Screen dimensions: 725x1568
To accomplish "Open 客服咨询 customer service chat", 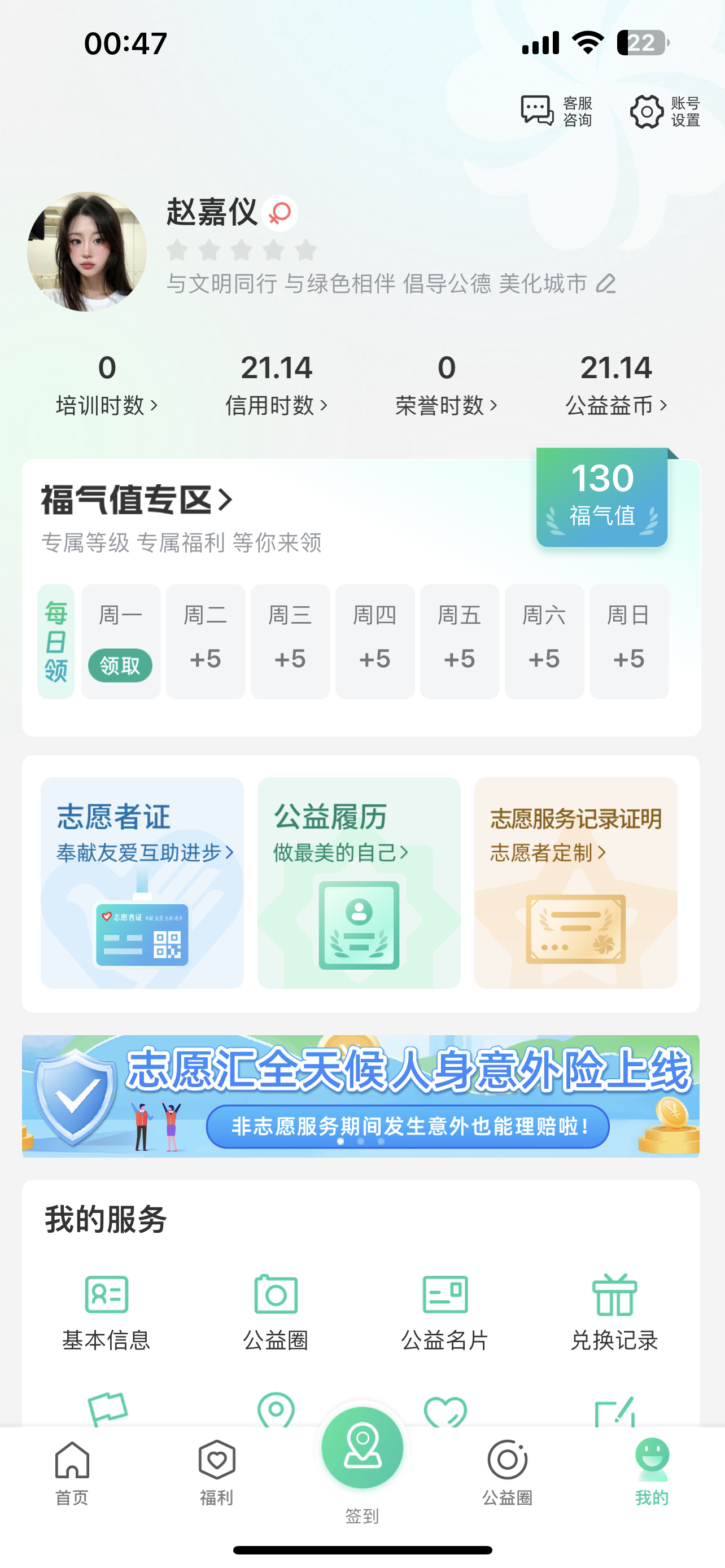I will (556, 111).
